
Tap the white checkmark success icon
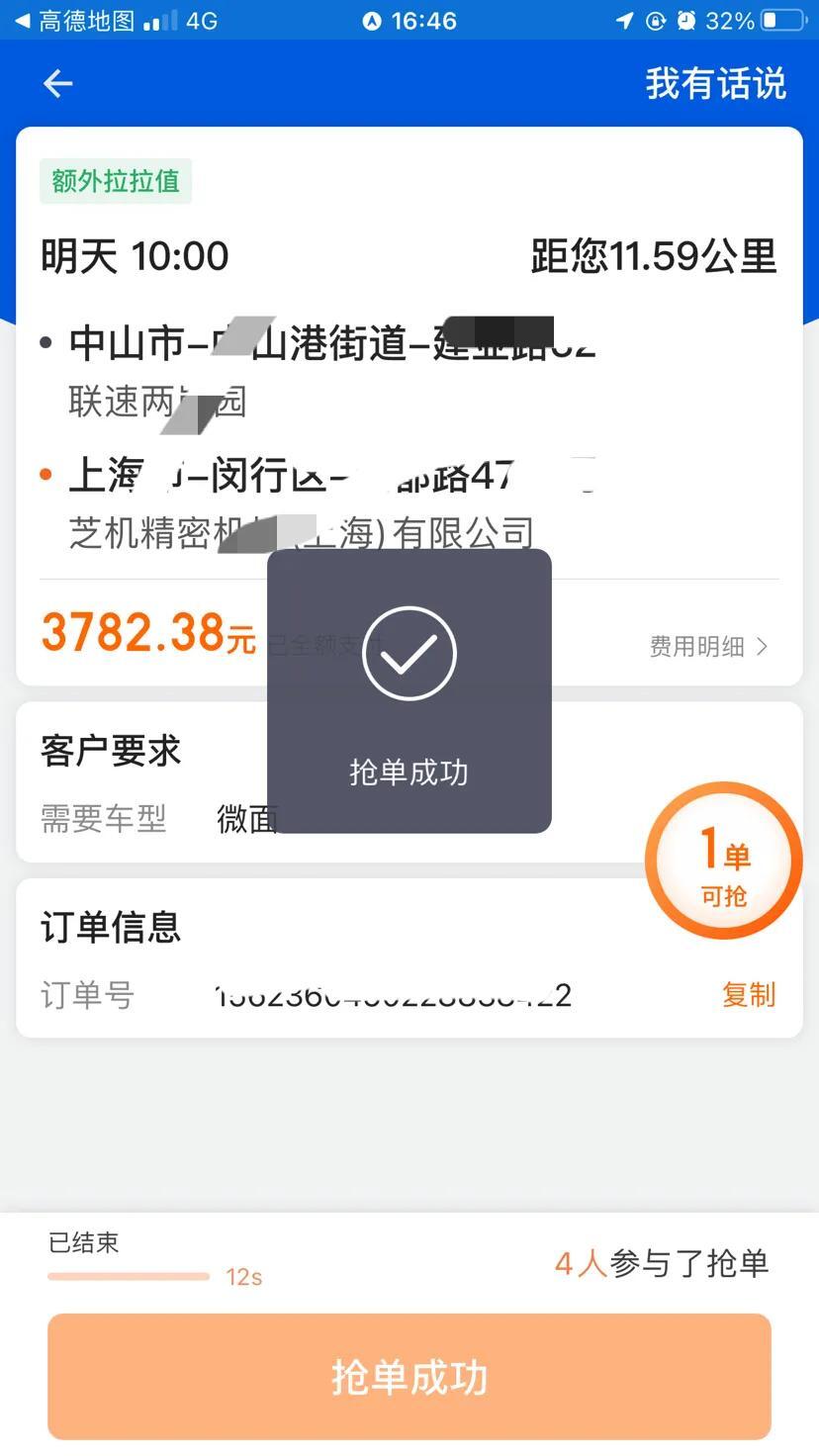pos(409,652)
